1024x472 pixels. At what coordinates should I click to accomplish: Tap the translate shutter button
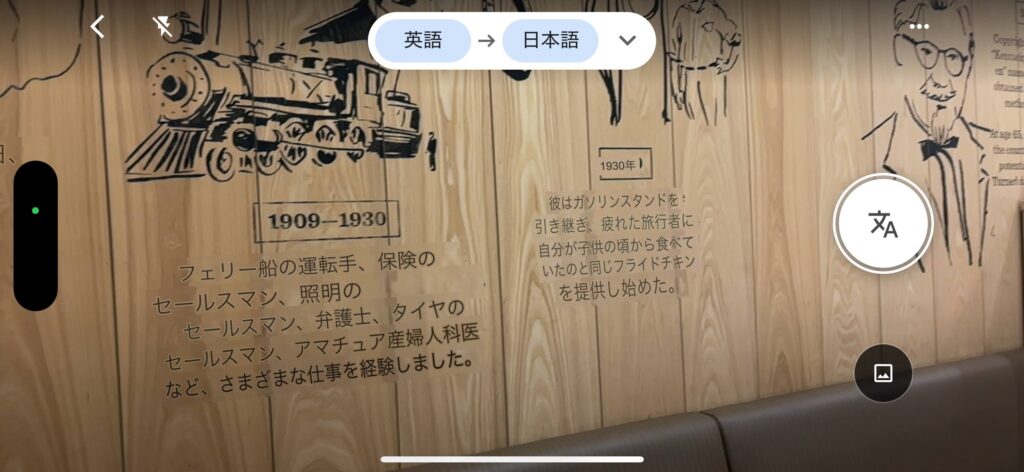tap(883, 224)
